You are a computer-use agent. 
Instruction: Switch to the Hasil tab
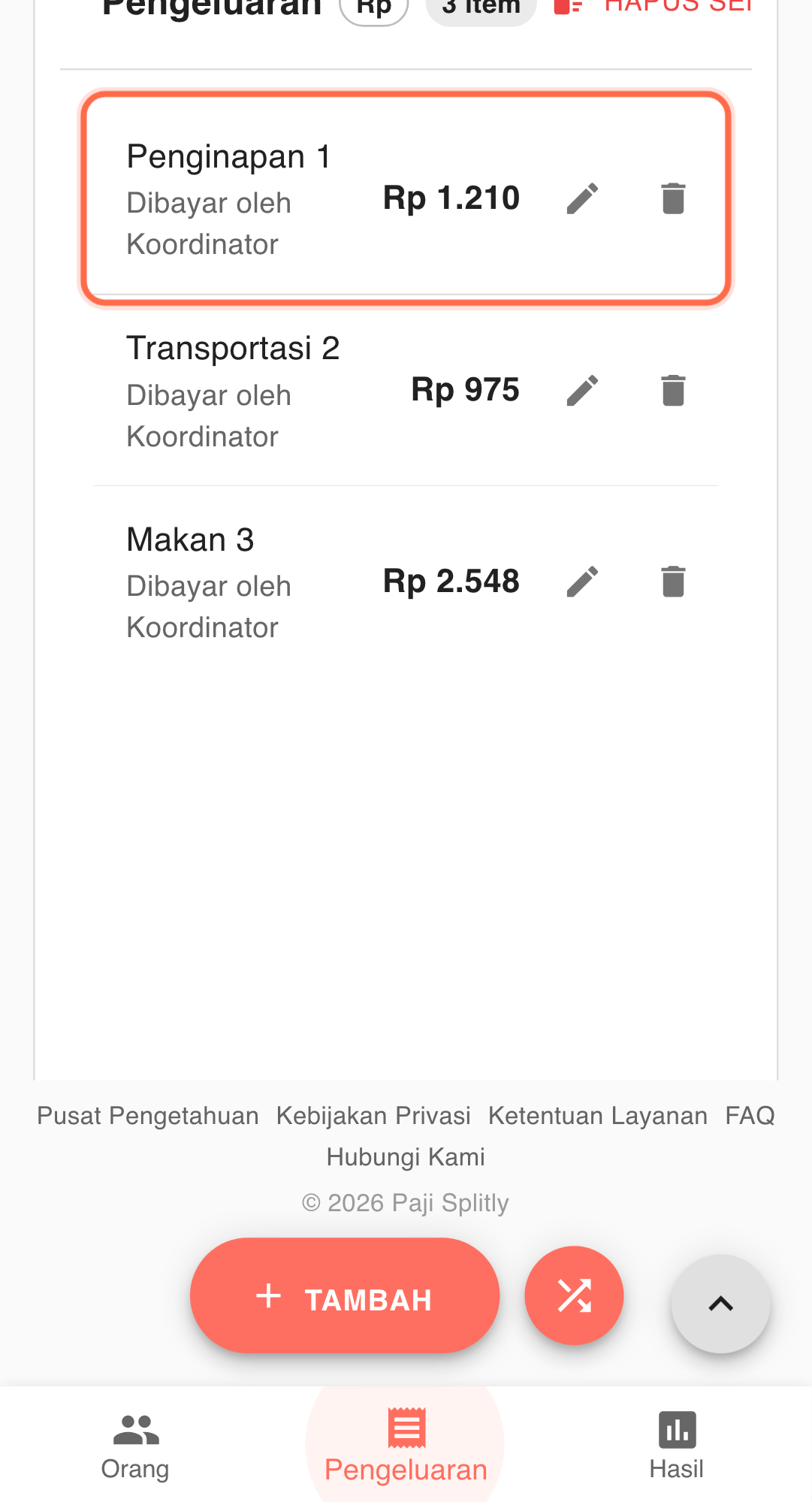pyautogui.click(x=676, y=1446)
